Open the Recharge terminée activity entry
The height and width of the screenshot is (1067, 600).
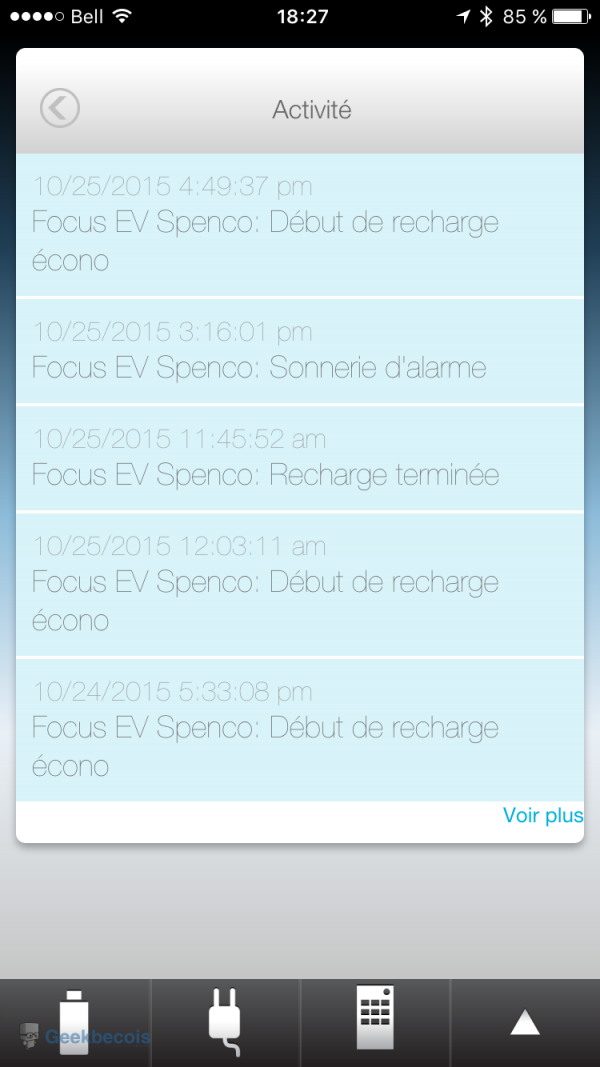[300, 458]
